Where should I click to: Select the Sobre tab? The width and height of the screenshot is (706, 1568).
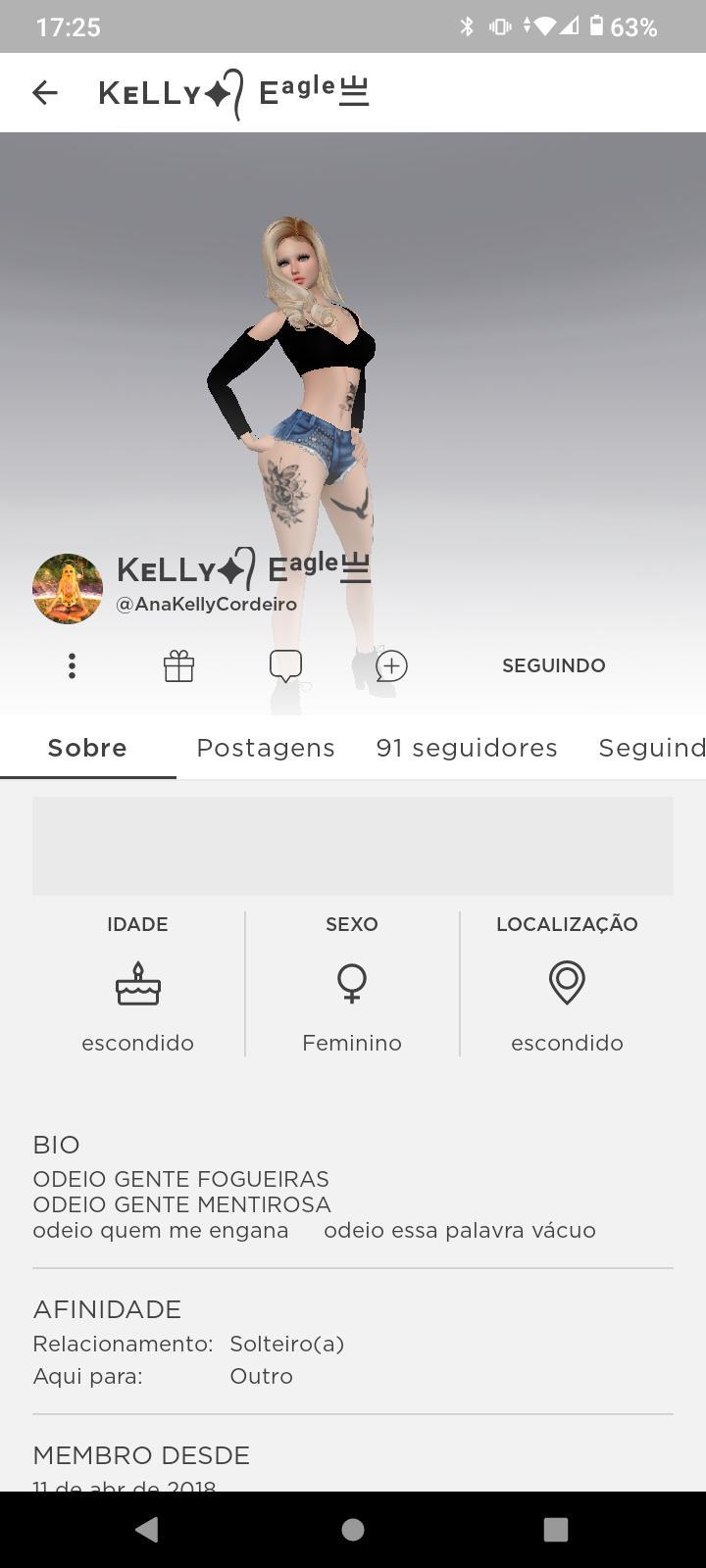point(87,748)
